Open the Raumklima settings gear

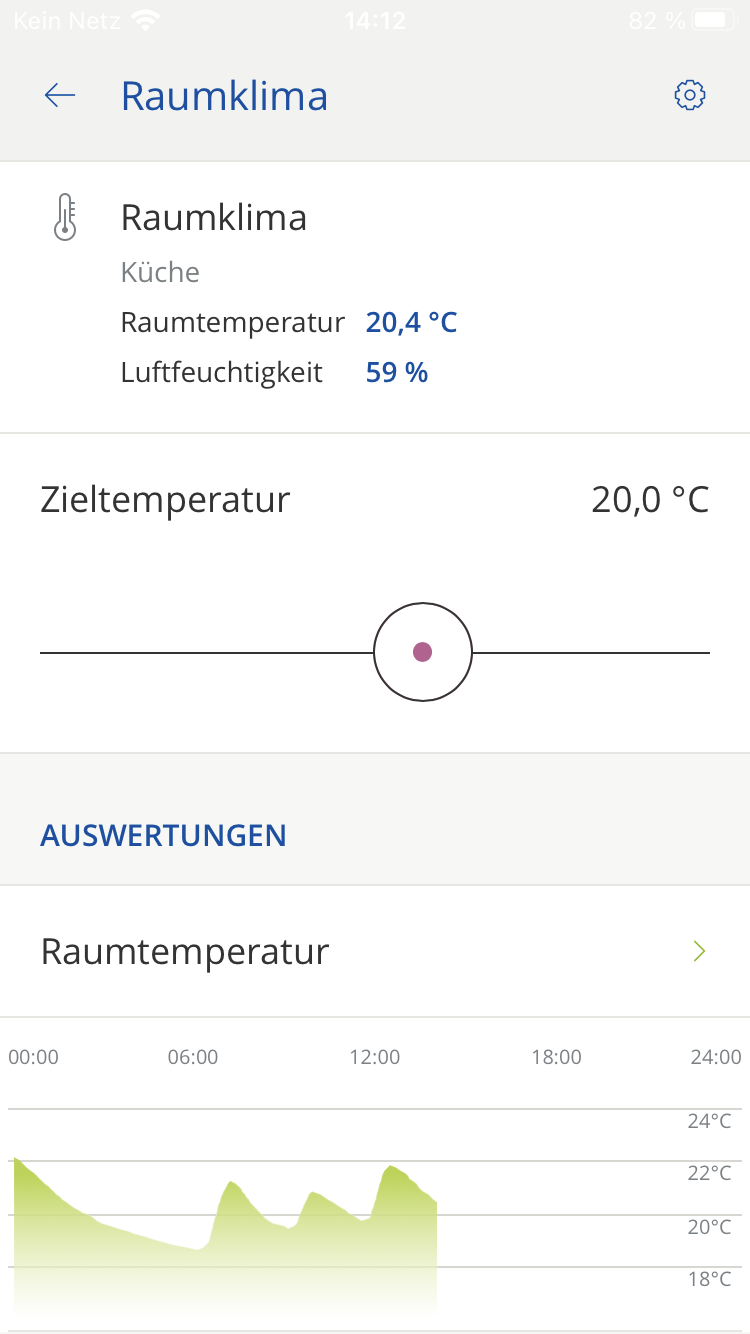pyautogui.click(x=690, y=95)
